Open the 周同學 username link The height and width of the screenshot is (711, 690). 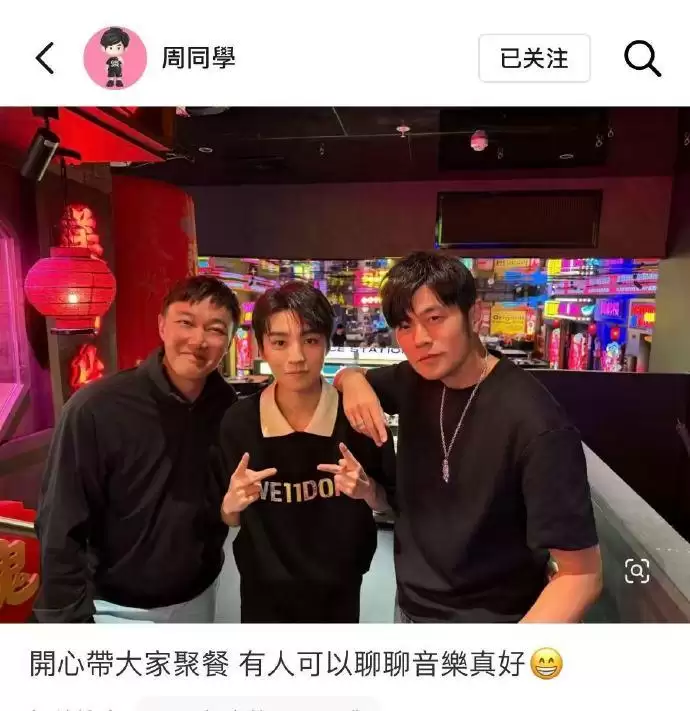[199, 58]
